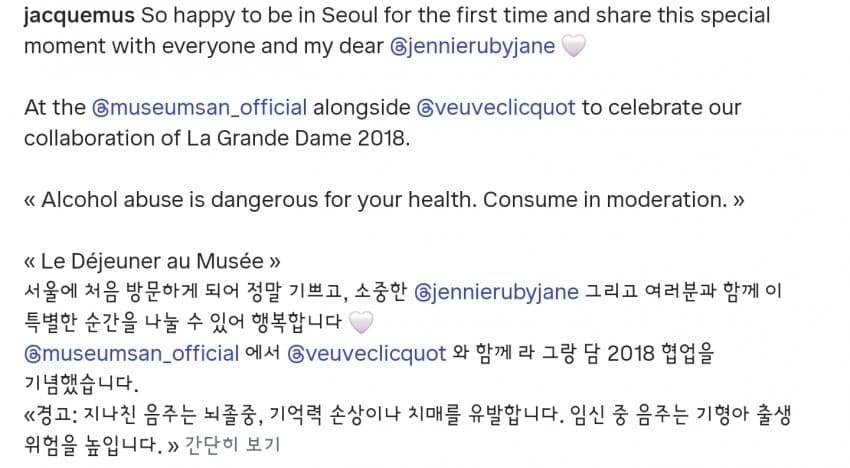The width and height of the screenshot is (850, 468).
Task: Open @jennierubyjane mention in the Korean text
Action: coord(496,292)
